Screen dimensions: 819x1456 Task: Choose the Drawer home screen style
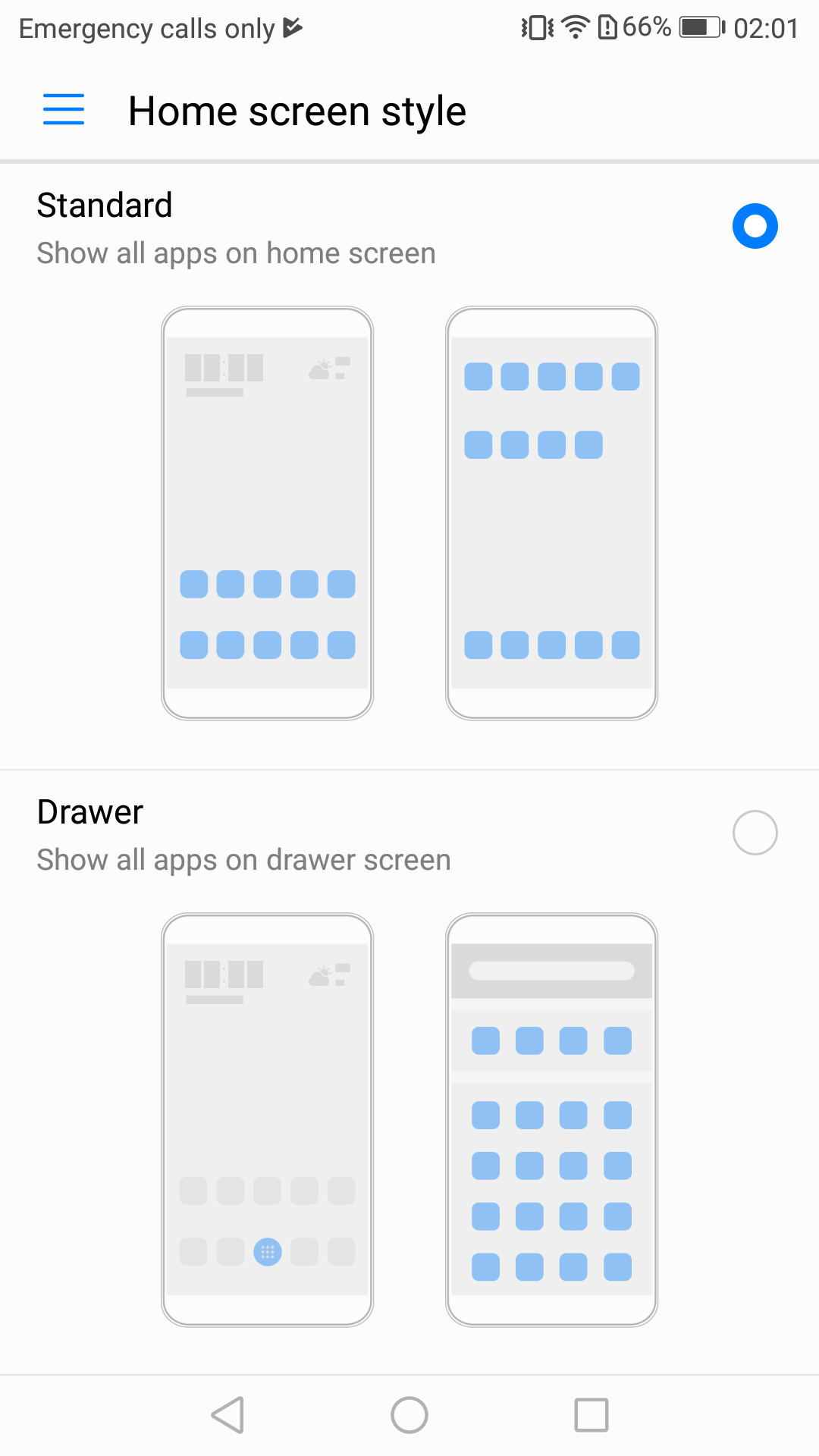click(755, 833)
